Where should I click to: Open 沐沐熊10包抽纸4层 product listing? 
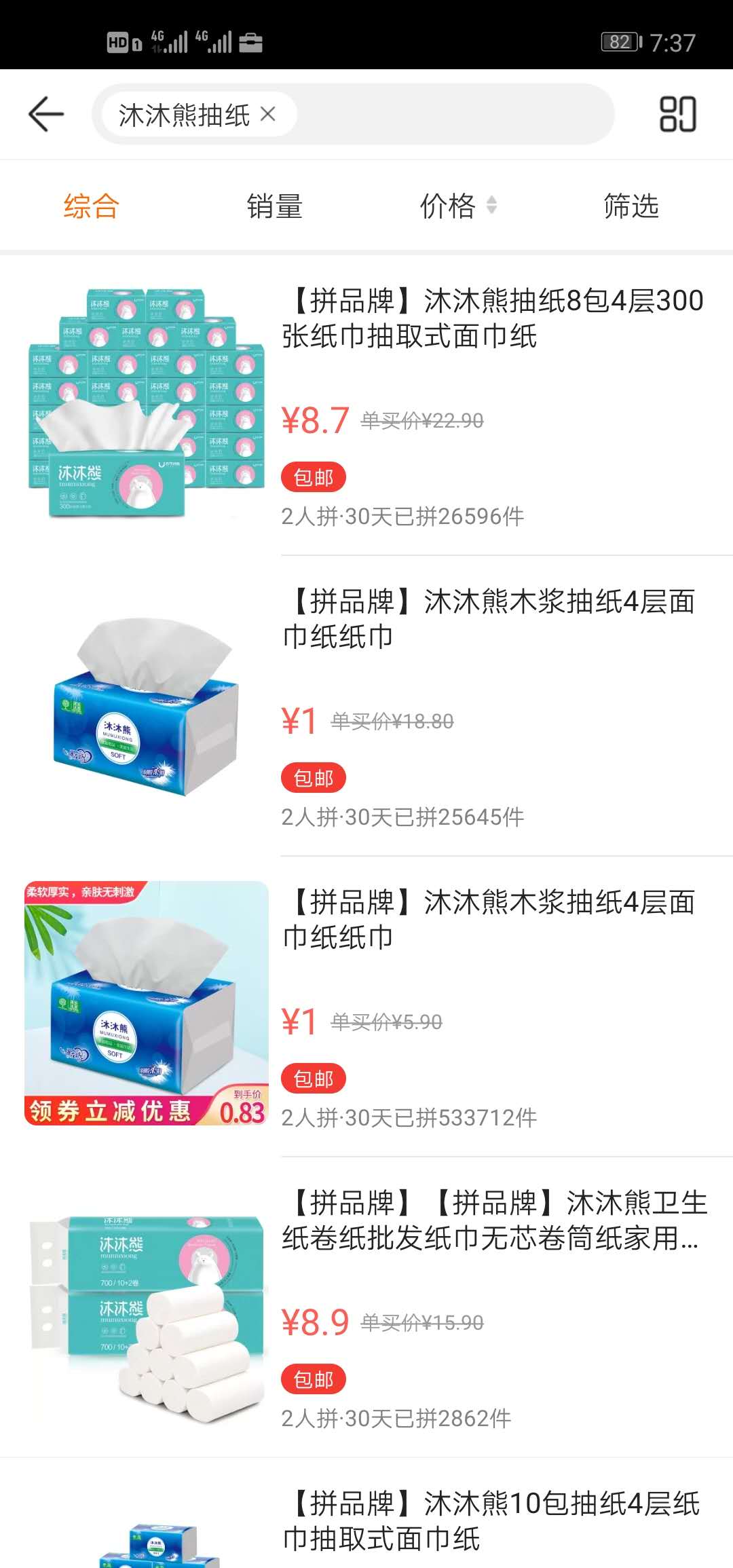click(x=491, y=1520)
